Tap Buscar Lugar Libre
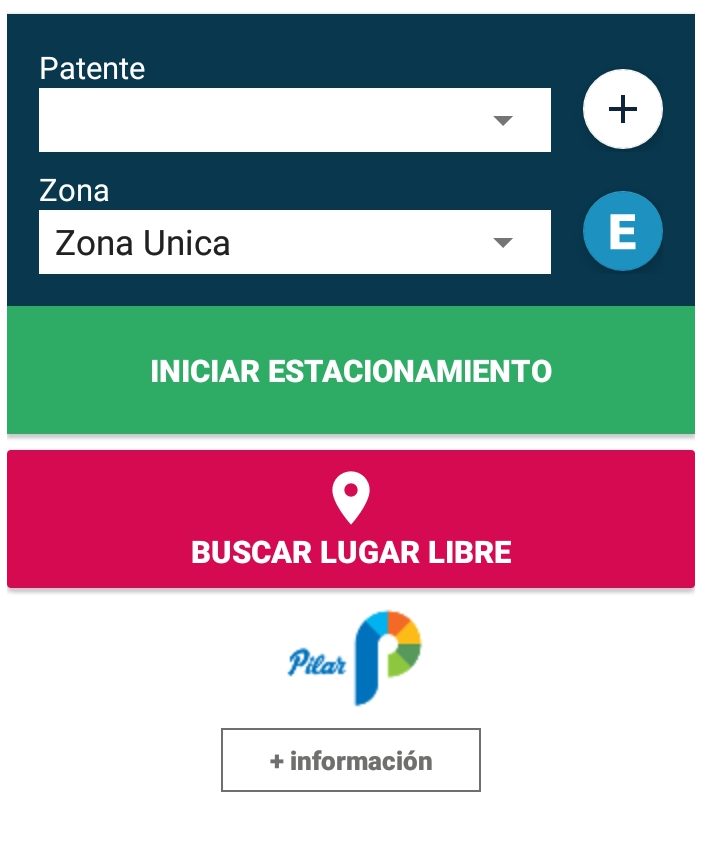 coord(351,519)
